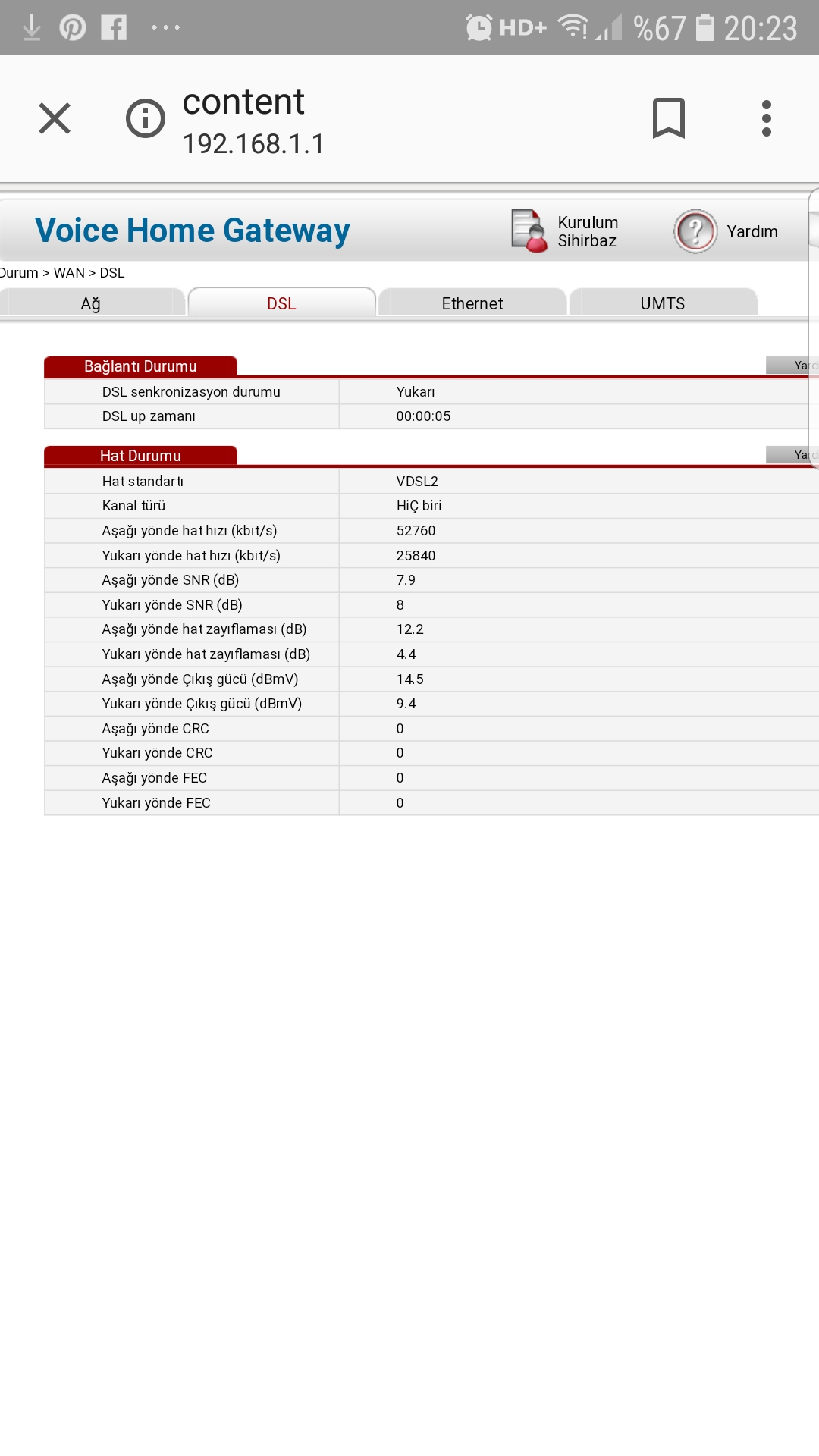Image resolution: width=819 pixels, height=1456 pixels.
Task: Open the browser overflow menu
Action: click(766, 118)
